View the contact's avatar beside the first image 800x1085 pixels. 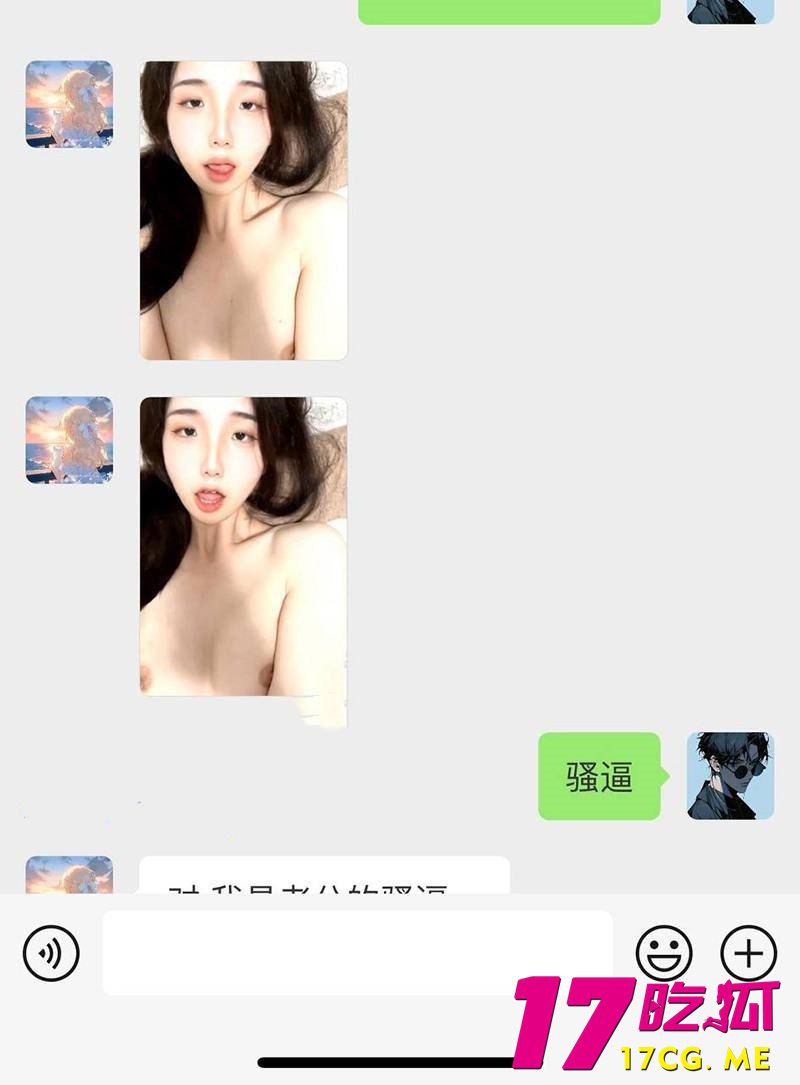[x=69, y=104]
